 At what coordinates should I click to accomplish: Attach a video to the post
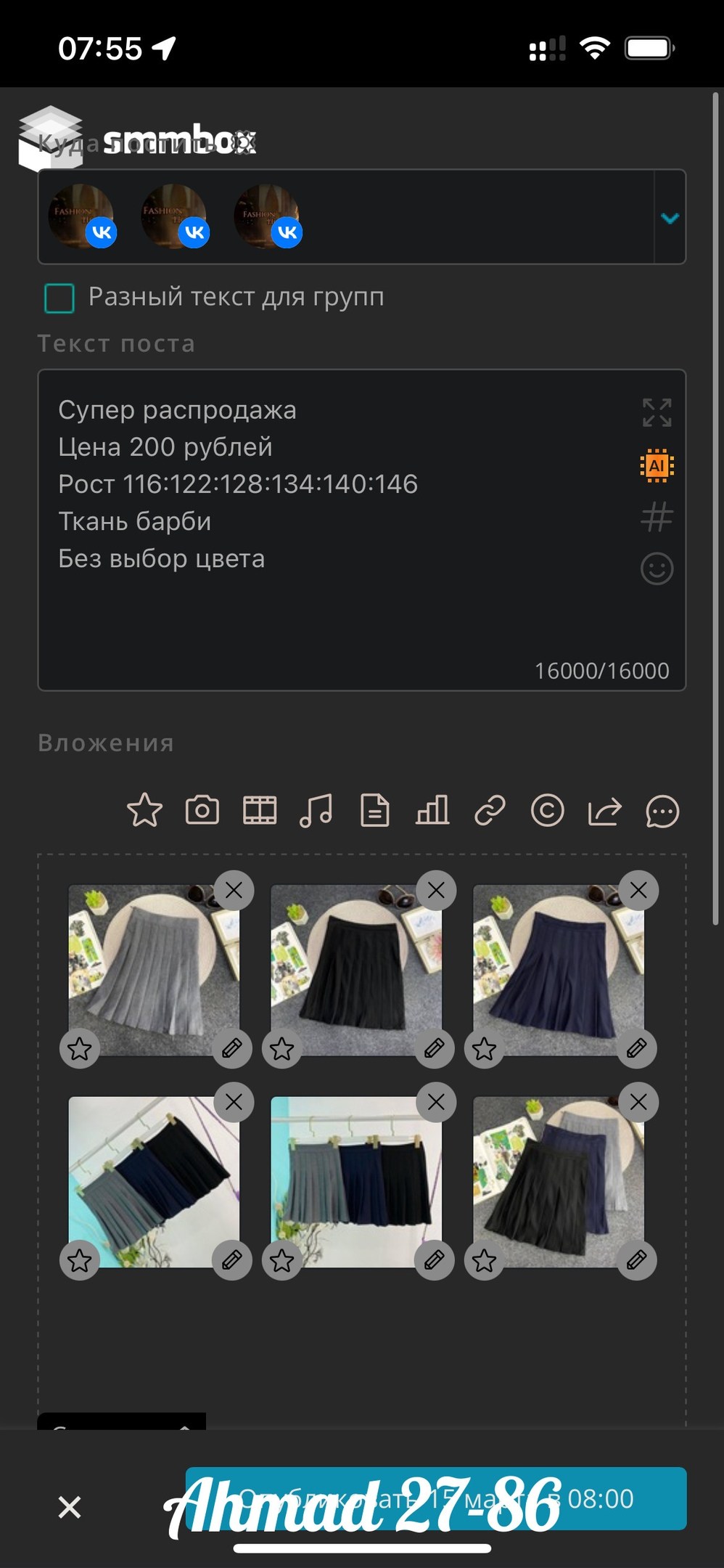pyautogui.click(x=259, y=810)
